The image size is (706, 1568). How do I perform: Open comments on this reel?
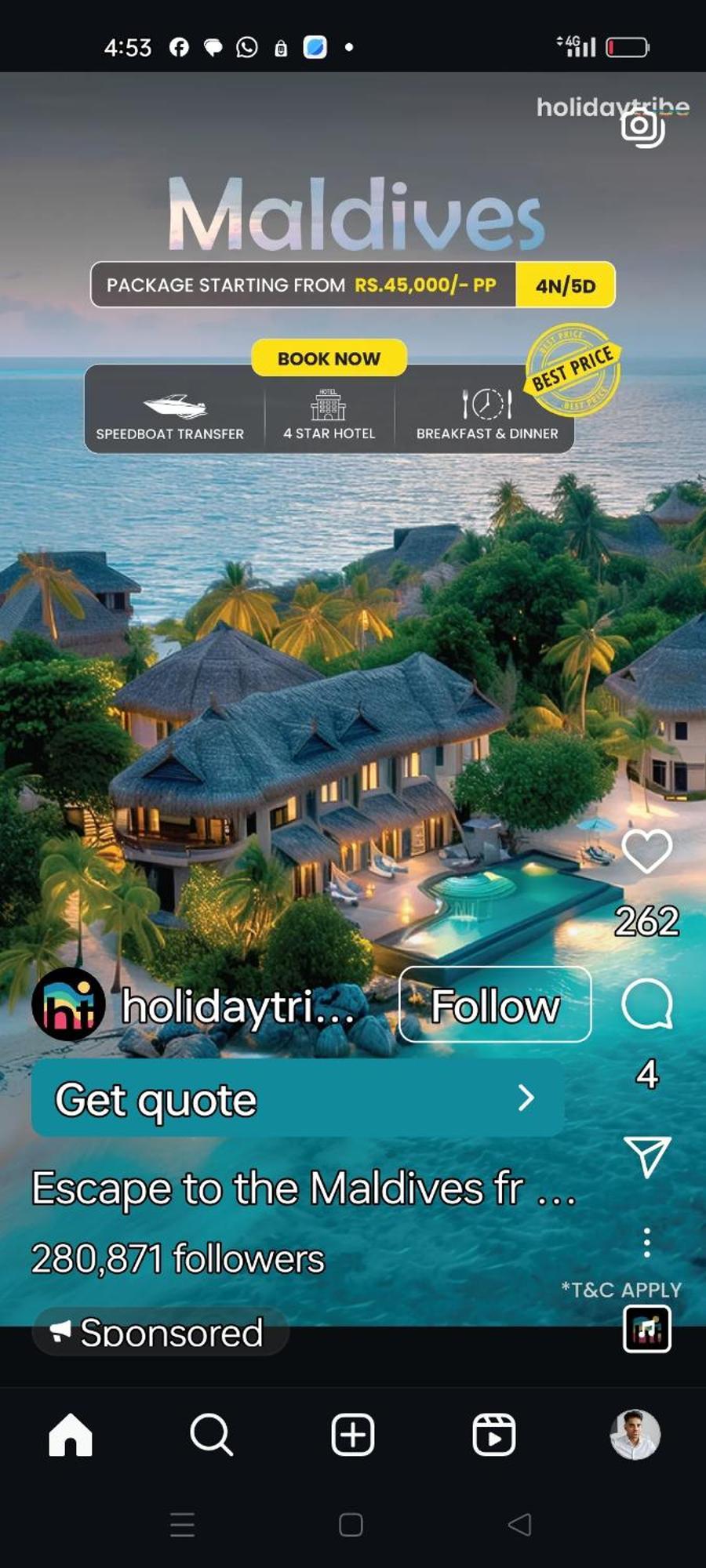coord(646,1004)
